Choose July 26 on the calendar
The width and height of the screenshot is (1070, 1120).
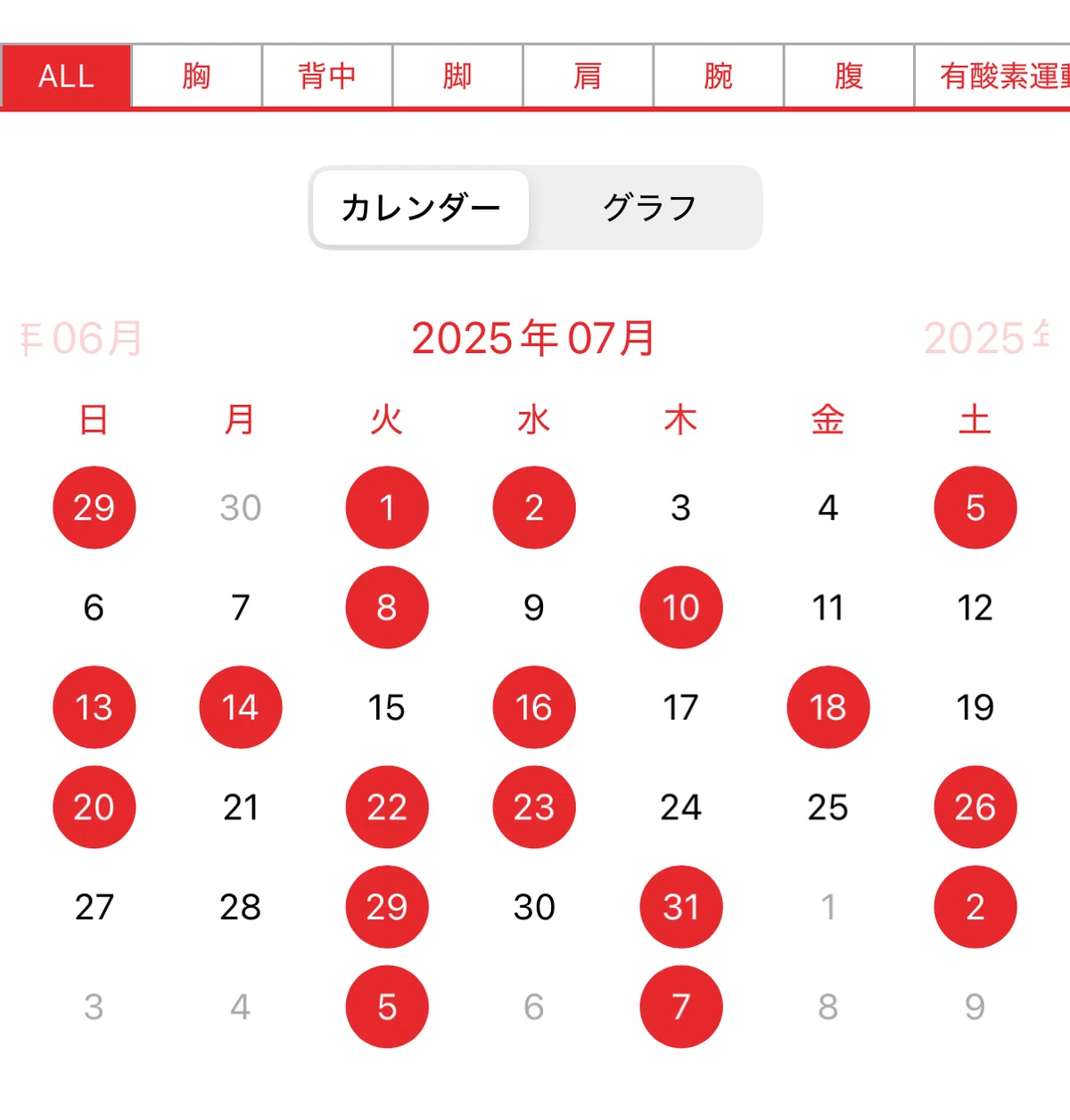(975, 807)
